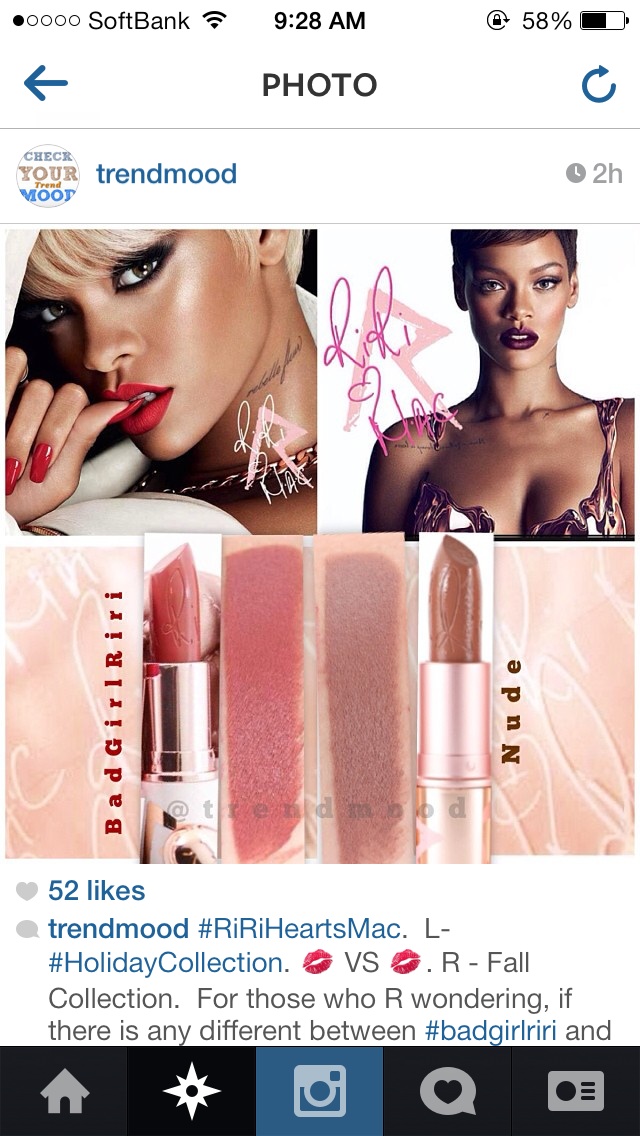
Task: Switch to the activity heart tab
Action: click(447, 1092)
